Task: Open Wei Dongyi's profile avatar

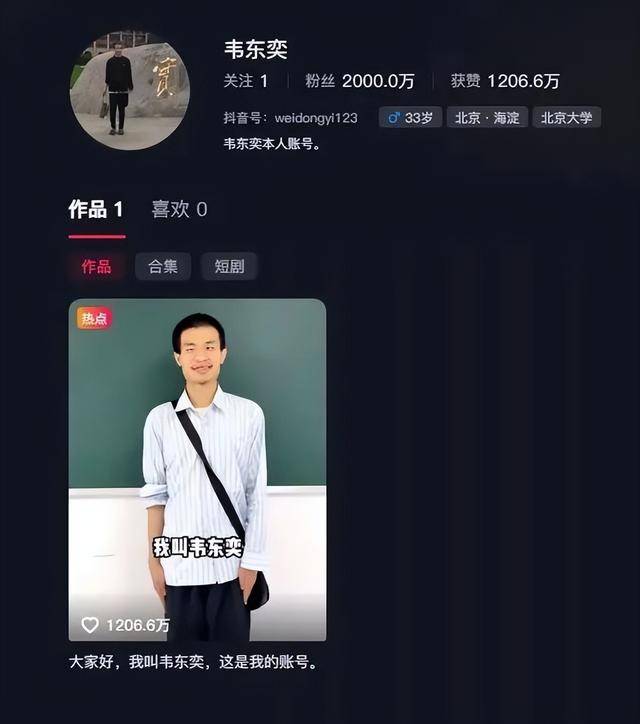Action: (129, 90)
